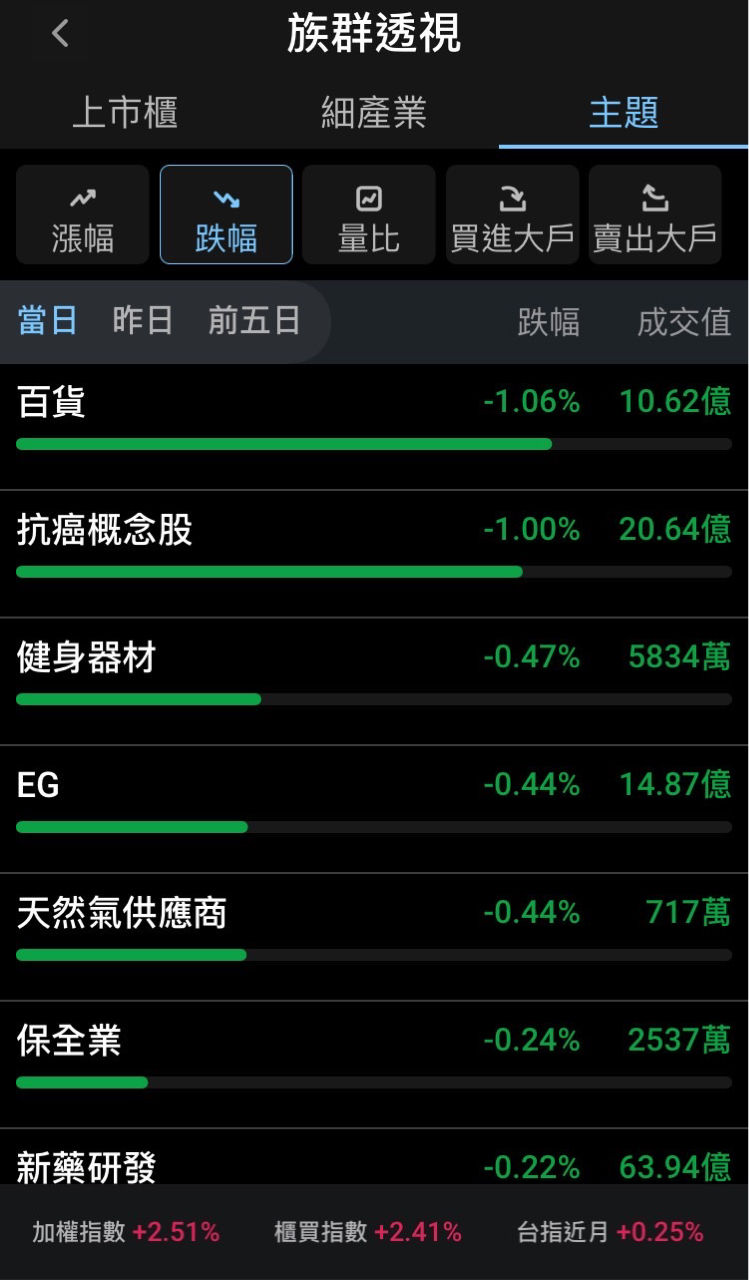Switch period to 前五日
The height and width of the screenshot is (1280, 749).
pos(254,321)
